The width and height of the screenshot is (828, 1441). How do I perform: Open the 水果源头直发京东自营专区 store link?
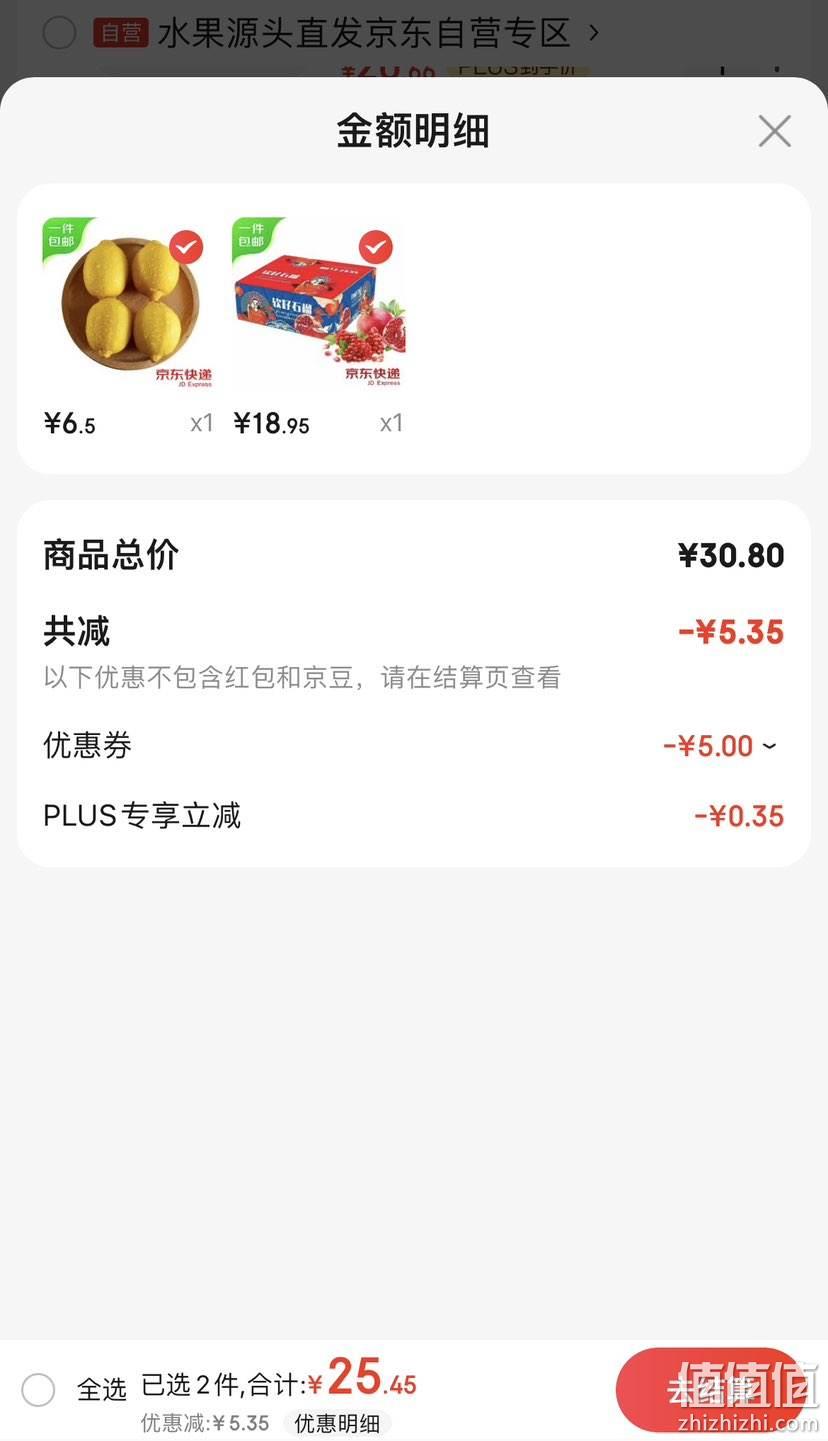[378, 33]
